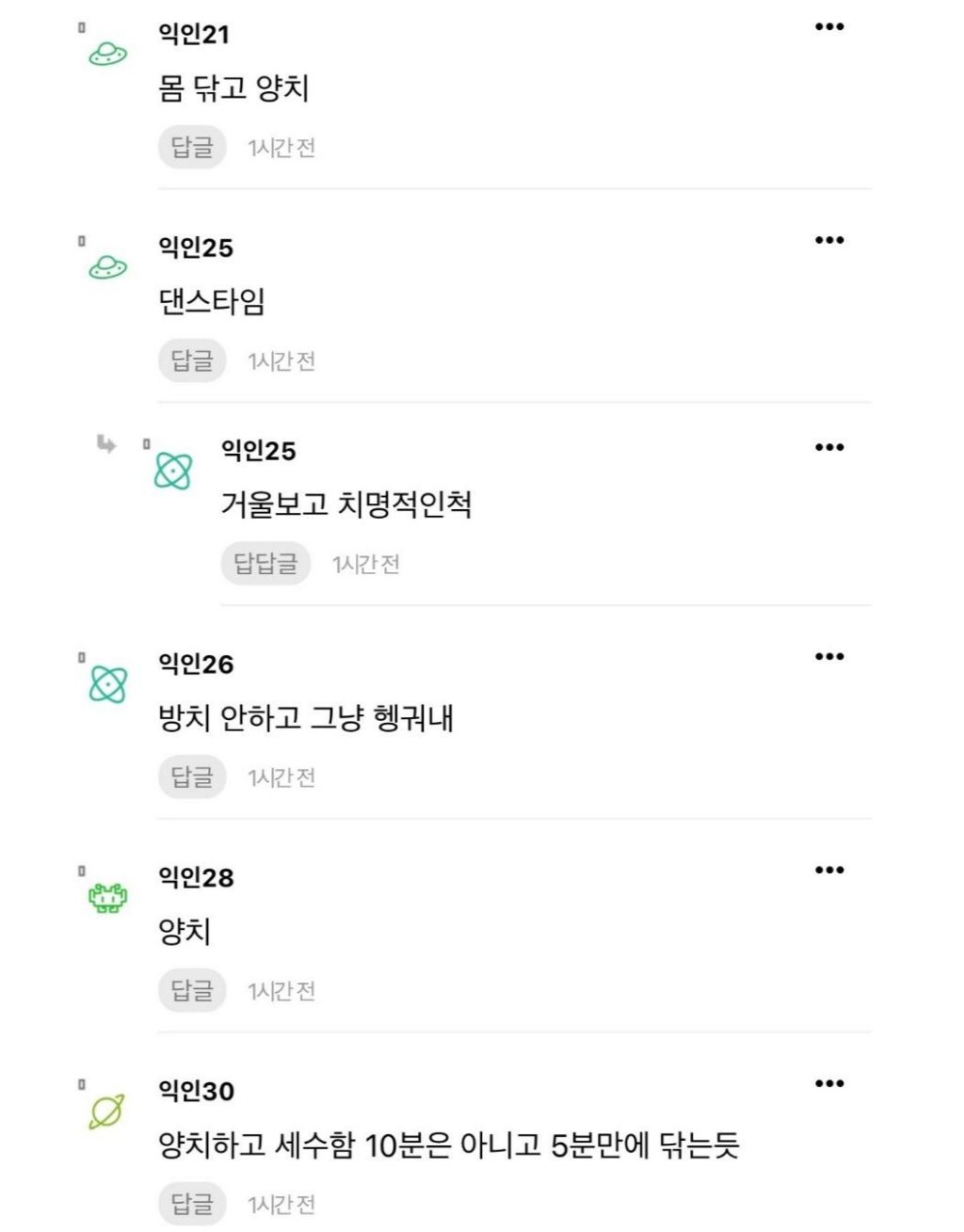Click 답글 below the 댄스타임 comment
The width and height of the screenshot is (964, 1232).
[192, 359]
